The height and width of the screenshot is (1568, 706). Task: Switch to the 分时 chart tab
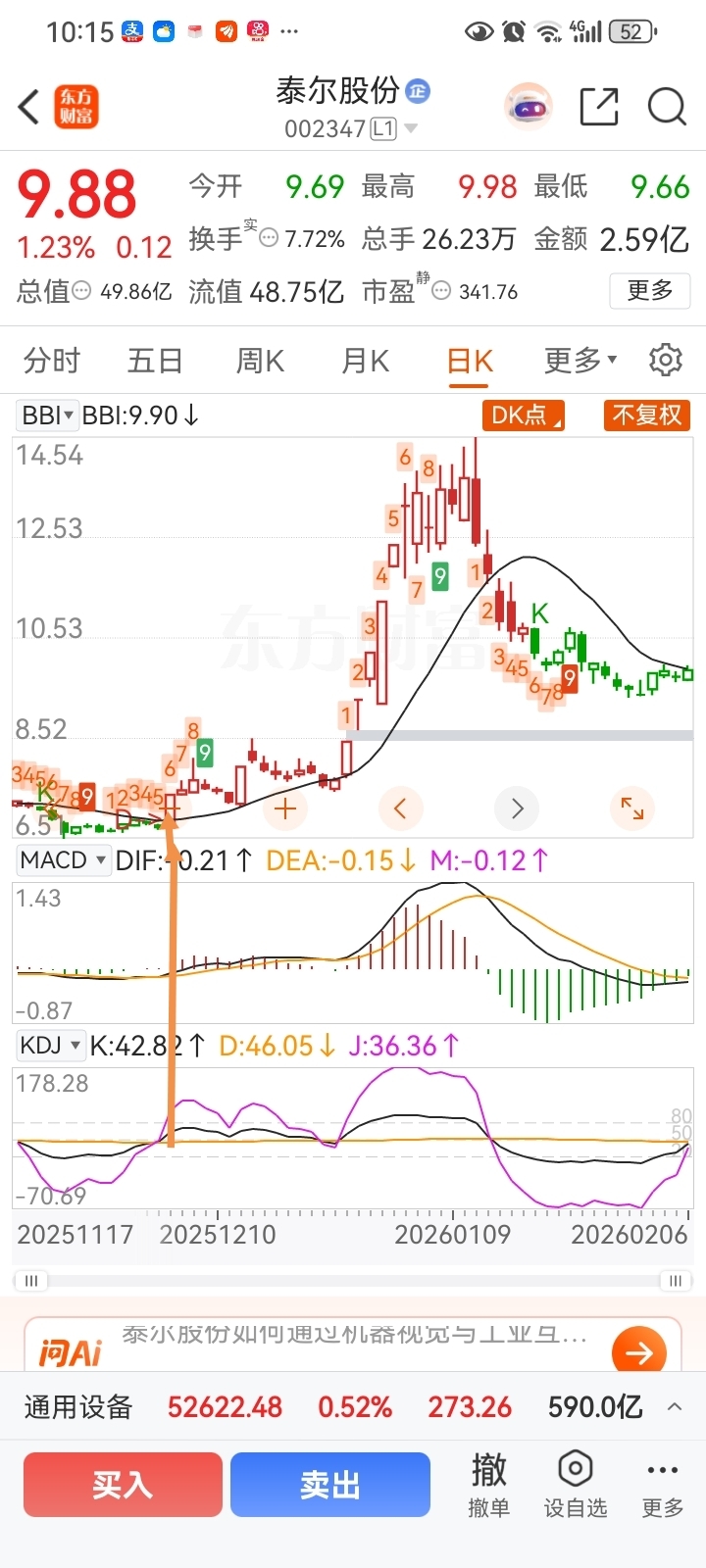click(52, 361)
